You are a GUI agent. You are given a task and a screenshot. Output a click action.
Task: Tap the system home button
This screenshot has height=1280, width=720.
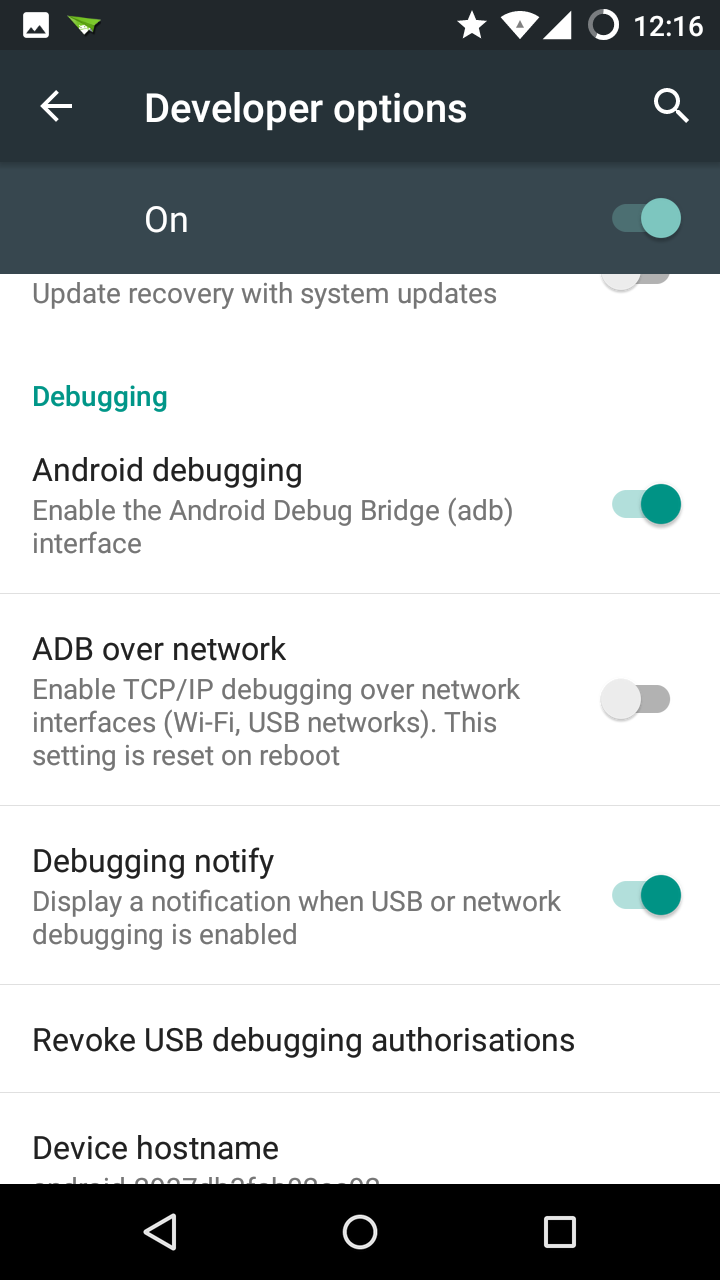click(360, 1232)
